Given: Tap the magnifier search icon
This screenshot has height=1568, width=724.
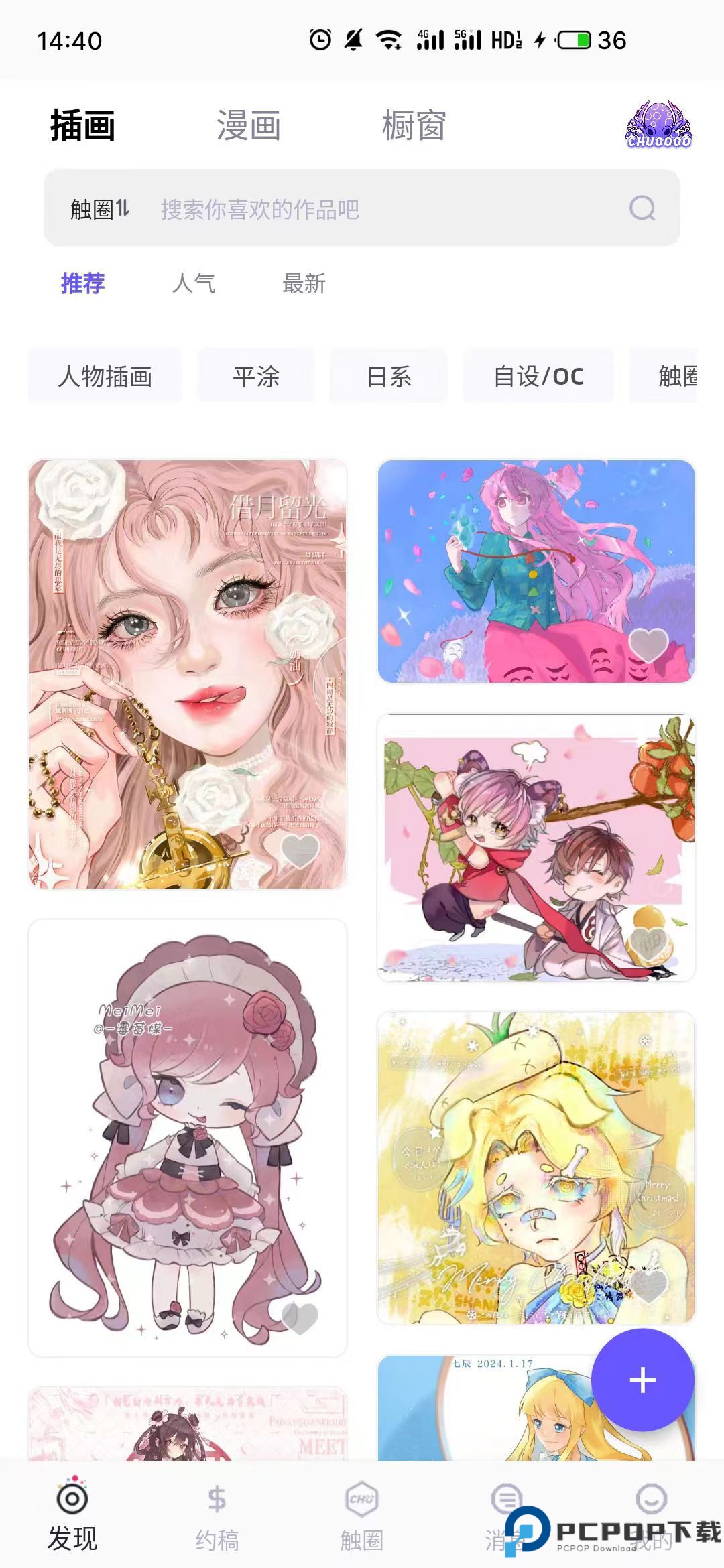Looking at the screenshot, I should click(642, 208).
